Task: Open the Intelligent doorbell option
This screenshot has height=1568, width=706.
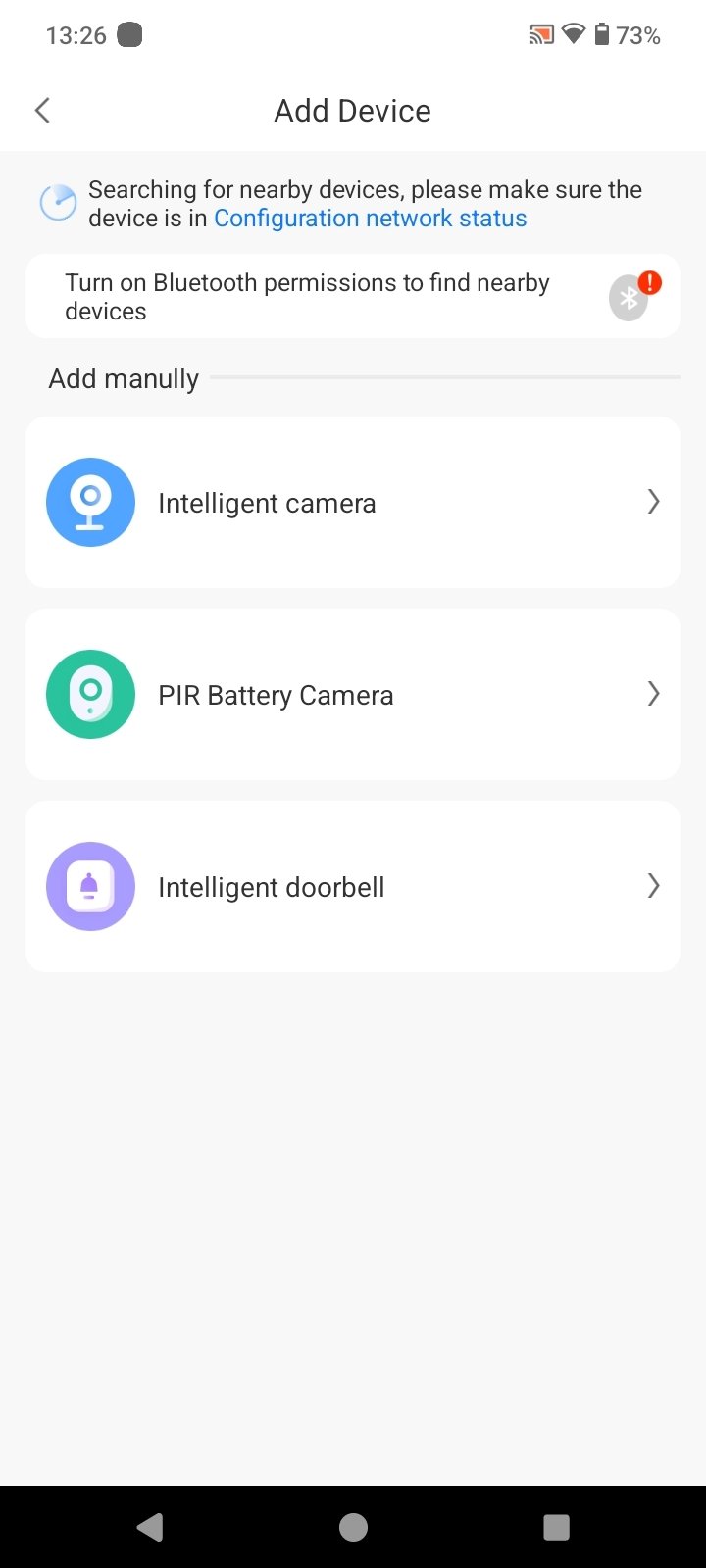Action: (x=353, y=887)
